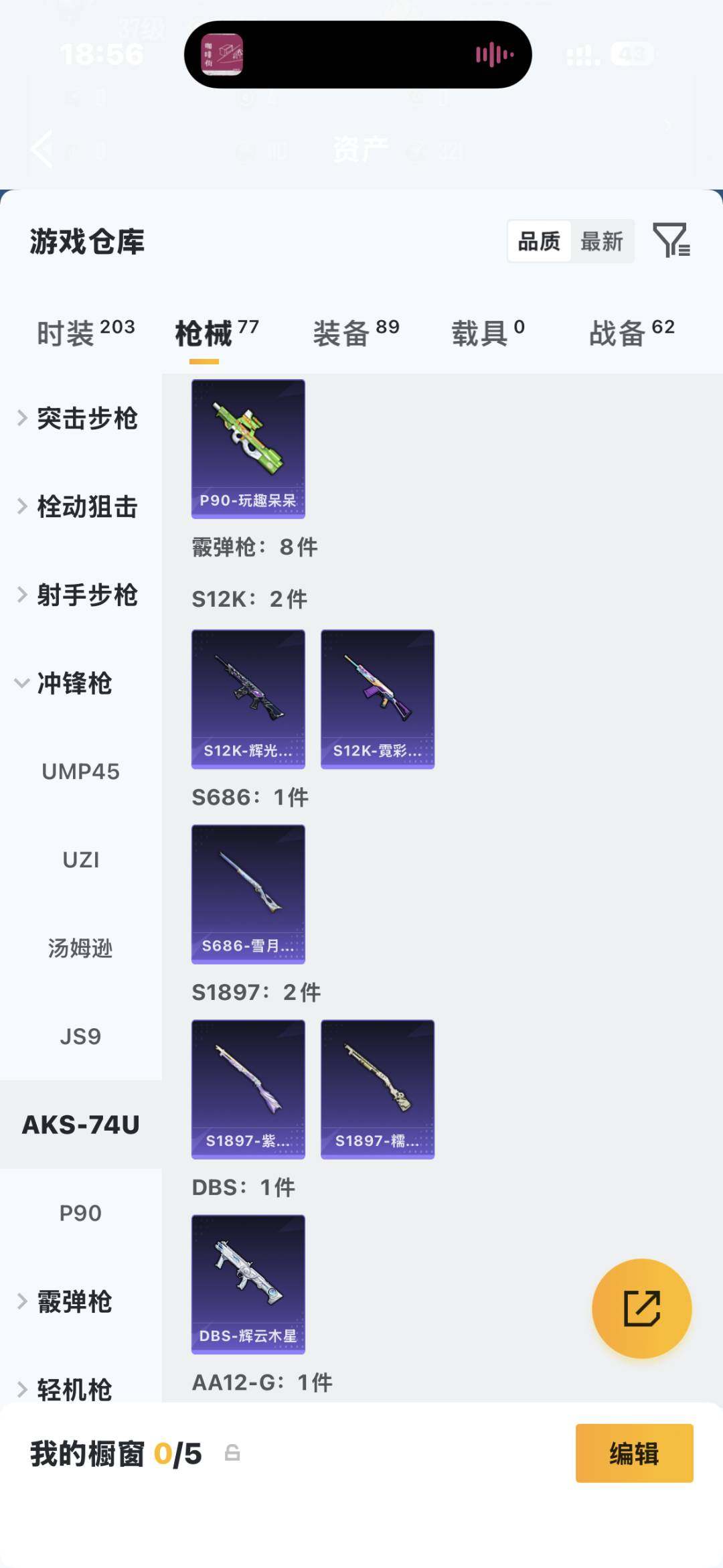Image resolution: width=723 pixels, height=1568 pixels.
Task: Open the S1897-紫 weapon thumbnail
Action: [248, 1088]
